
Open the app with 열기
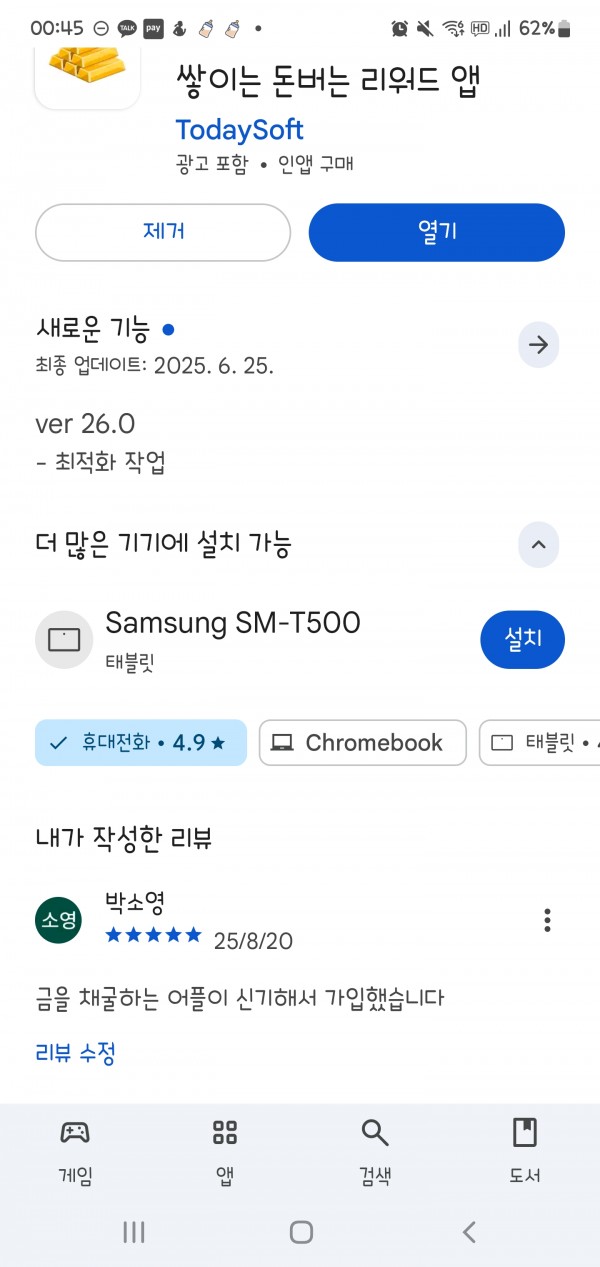click(437, 232)
